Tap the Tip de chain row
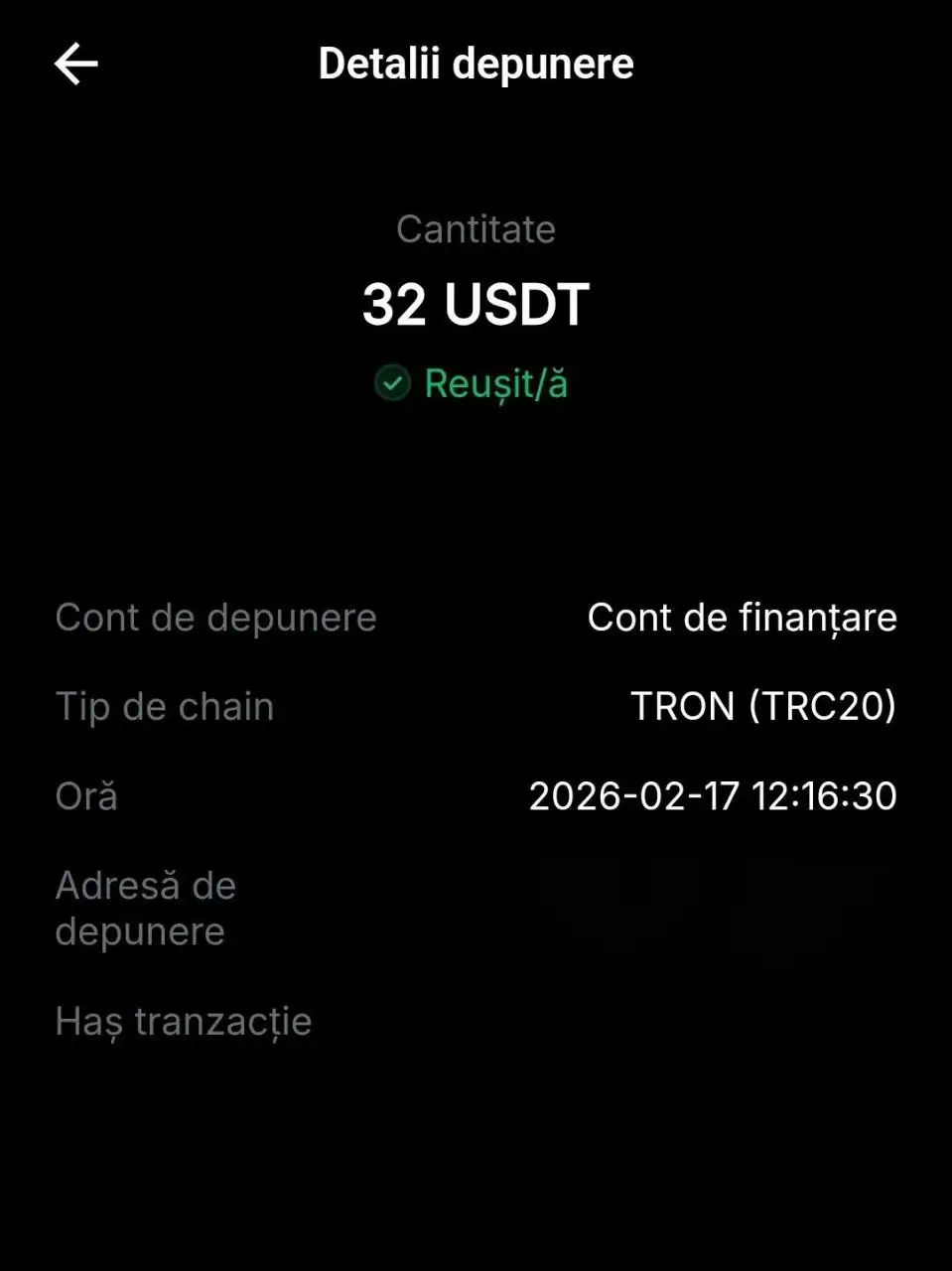 164,706
